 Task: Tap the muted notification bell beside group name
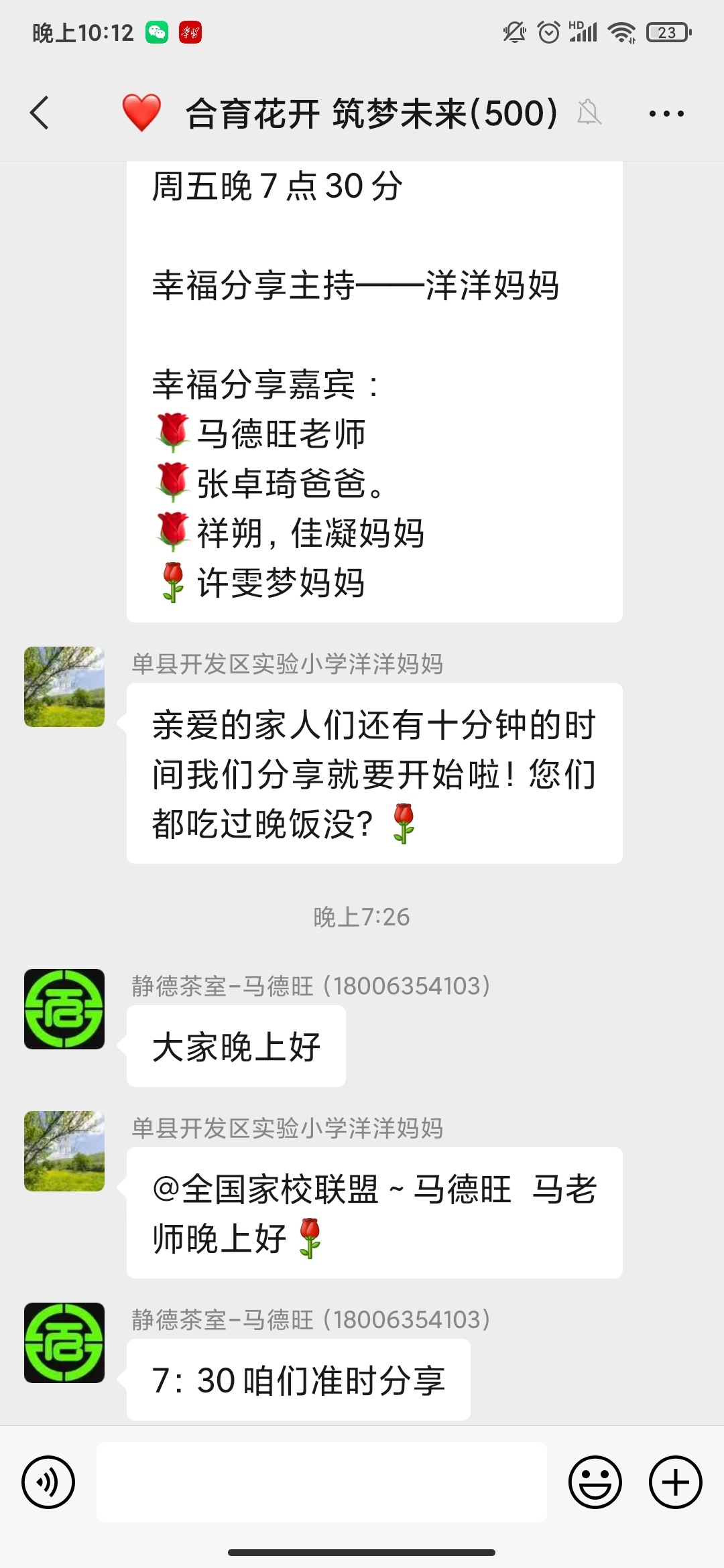coord(589,114)
